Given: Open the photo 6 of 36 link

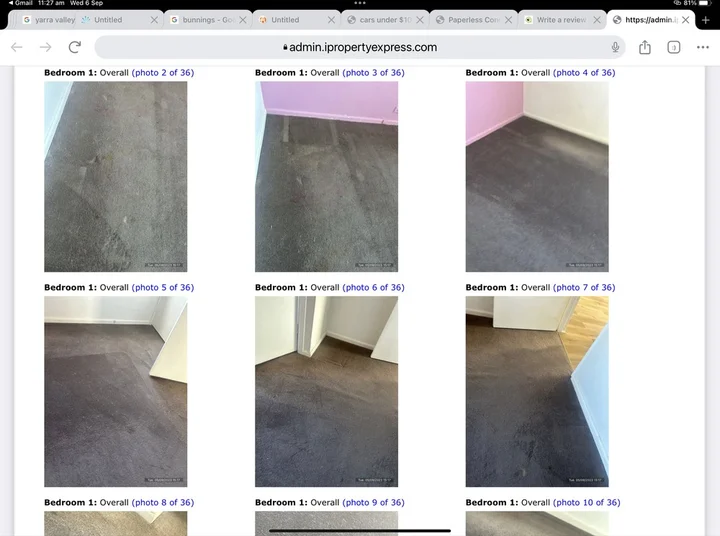Looking at the screenshot, I should (373, 288).
